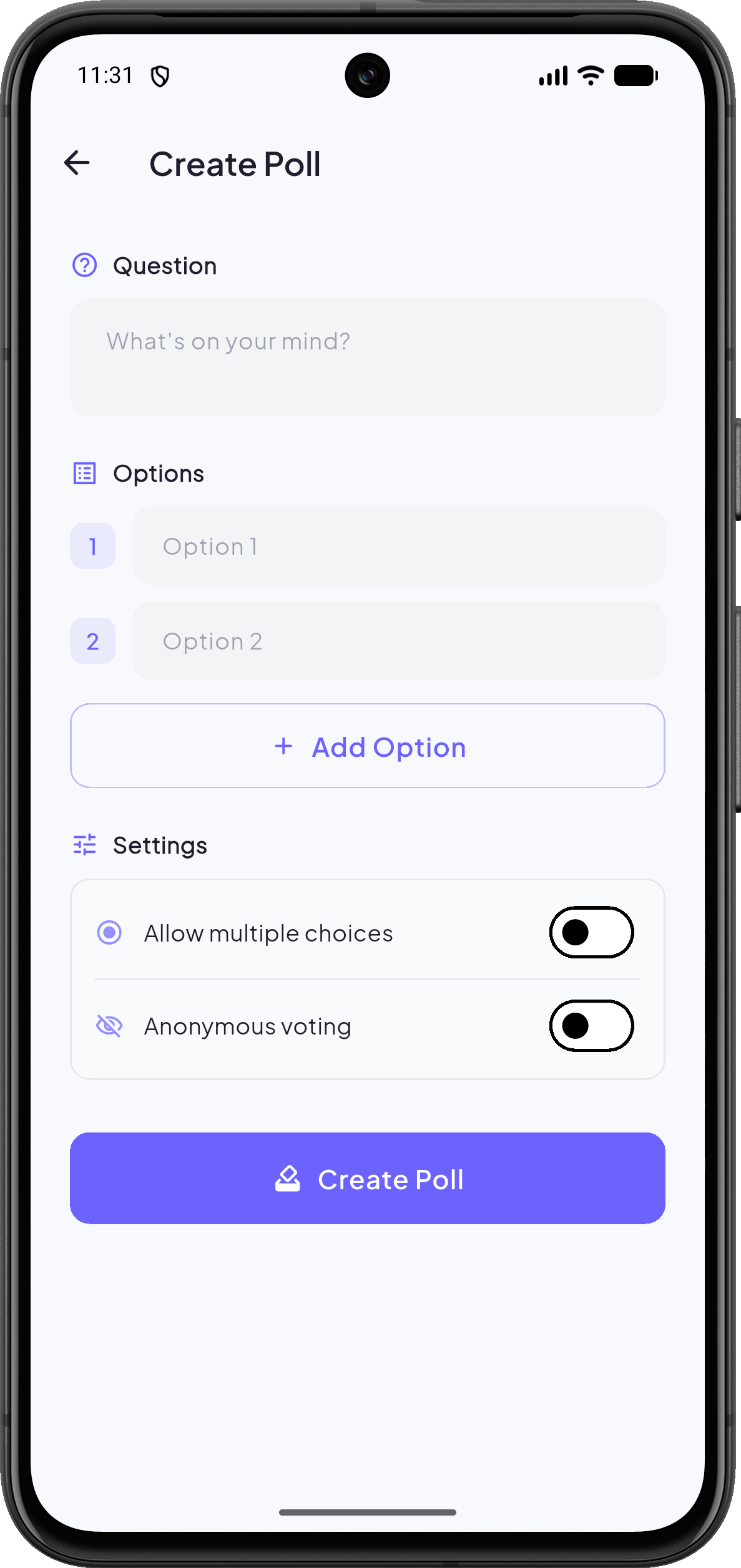Enable Allow multiple choices switch

[591, 932]
